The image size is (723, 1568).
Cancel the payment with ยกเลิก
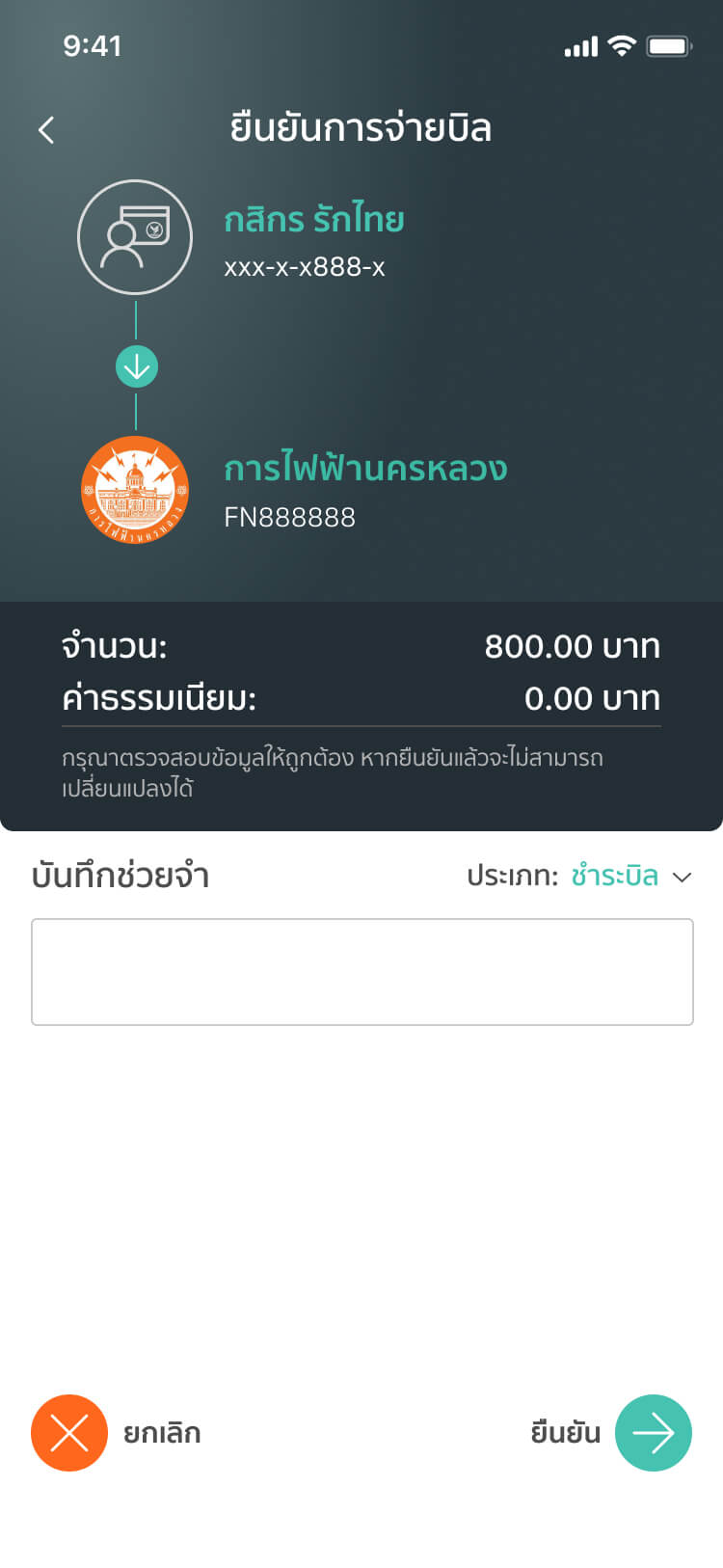coord(69,1432)
